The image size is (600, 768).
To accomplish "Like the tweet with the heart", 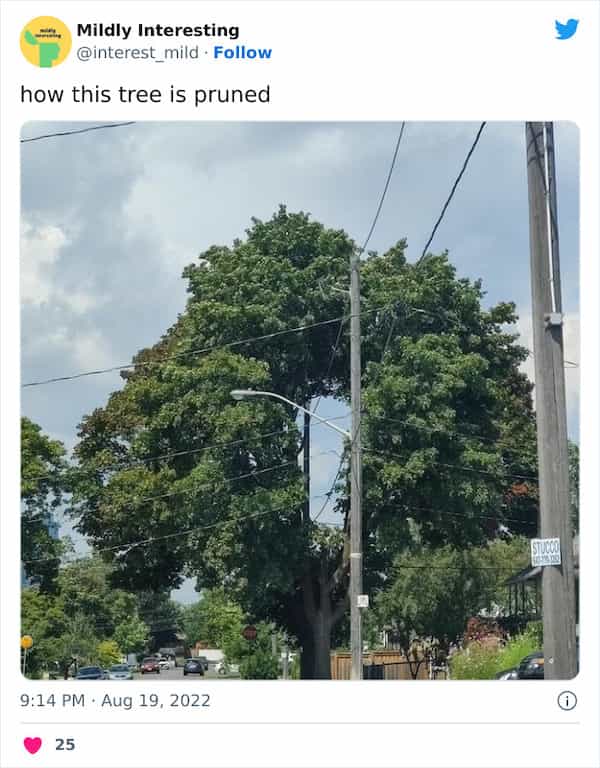I will tap(33, 745).
